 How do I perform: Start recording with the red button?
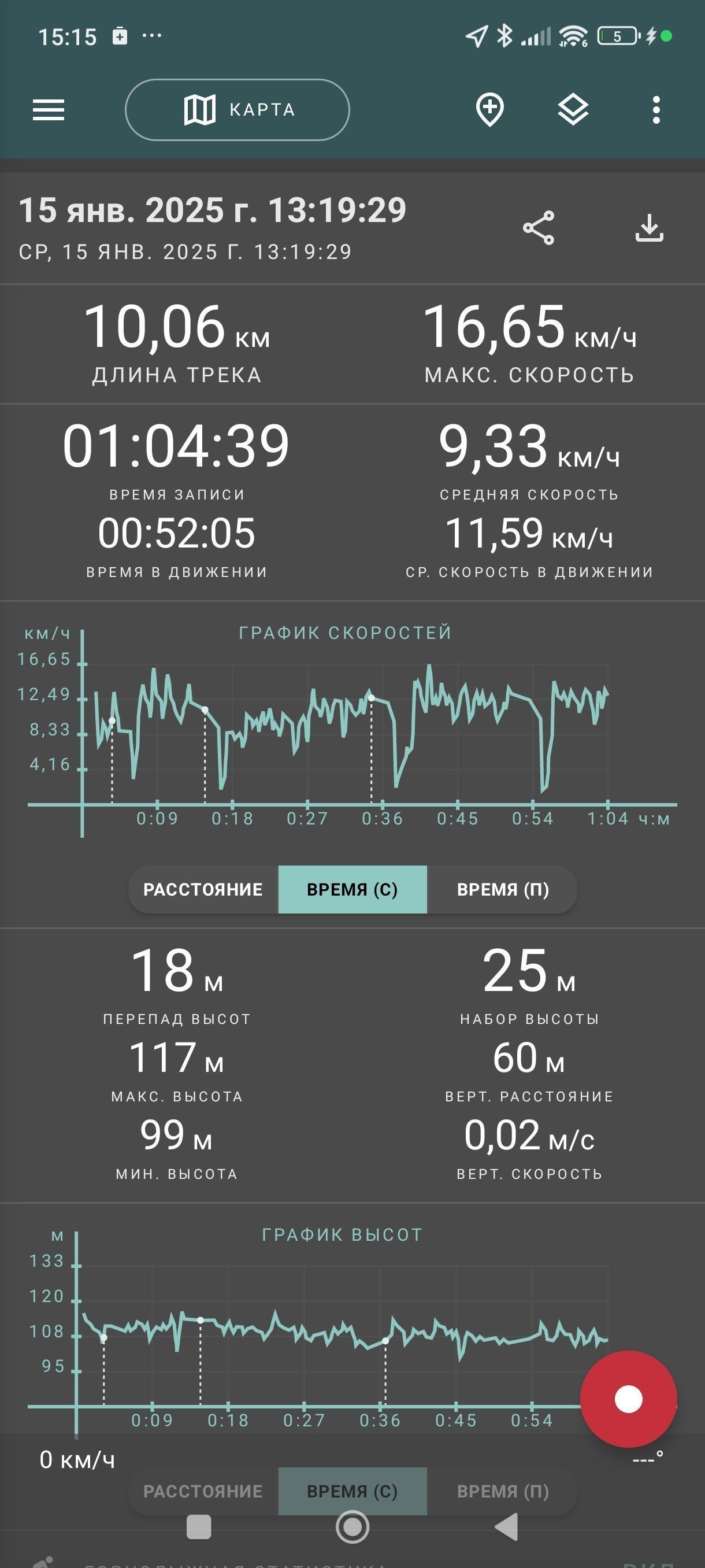tap(628, 1399)
